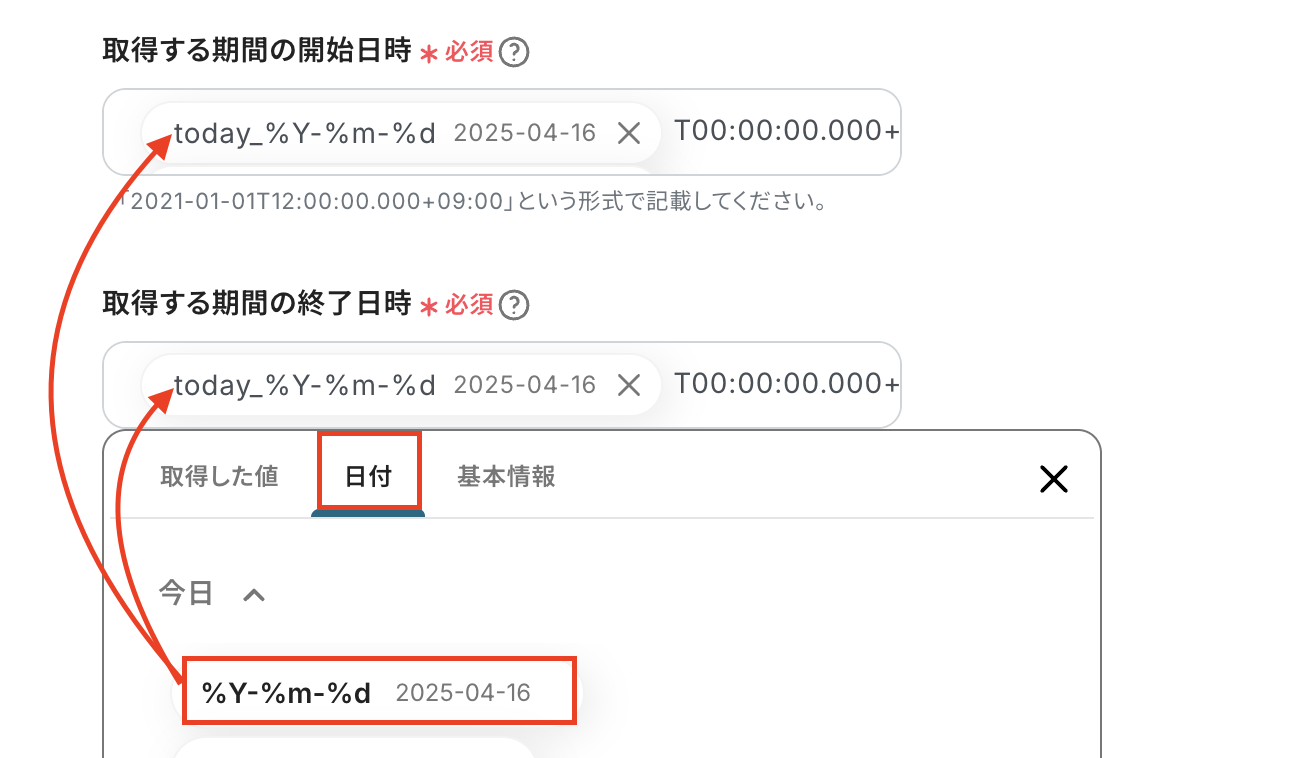
Task: Switch to the 取得した値 tab
Action: [219, 476]
